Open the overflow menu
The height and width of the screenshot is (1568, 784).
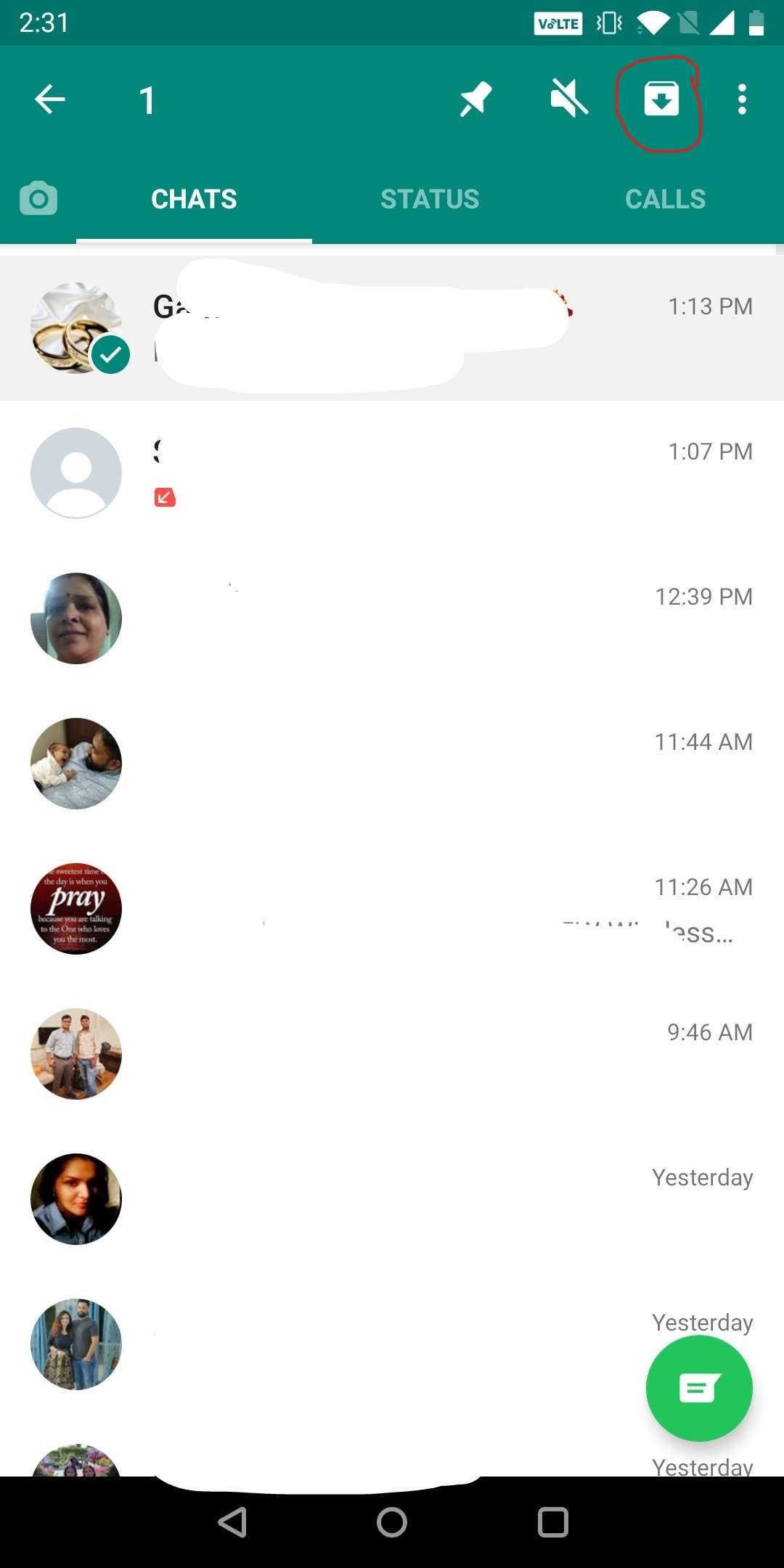pos(742,99)
